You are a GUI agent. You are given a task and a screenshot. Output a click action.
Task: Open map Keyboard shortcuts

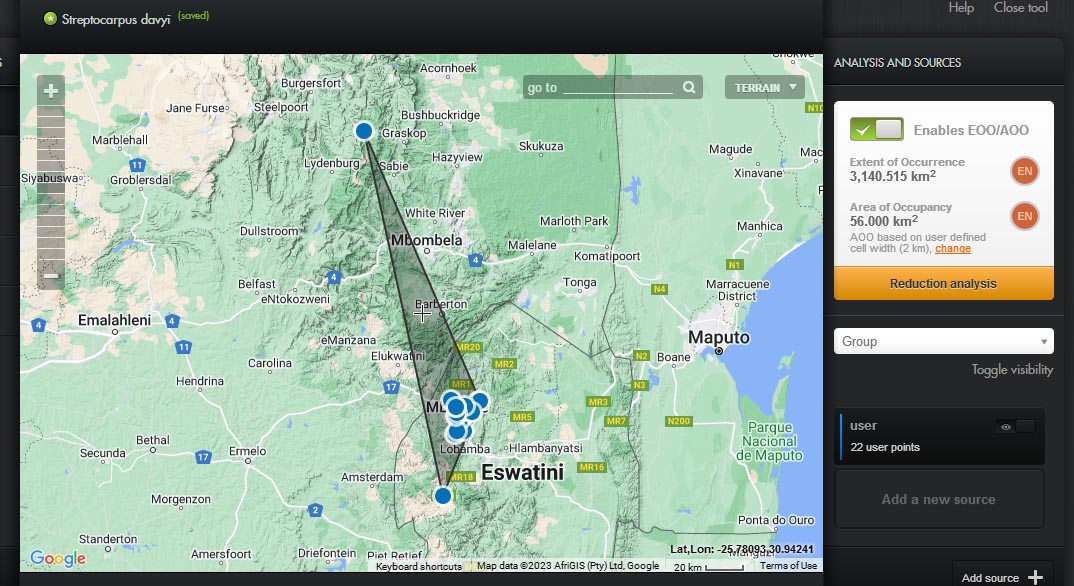419,566
